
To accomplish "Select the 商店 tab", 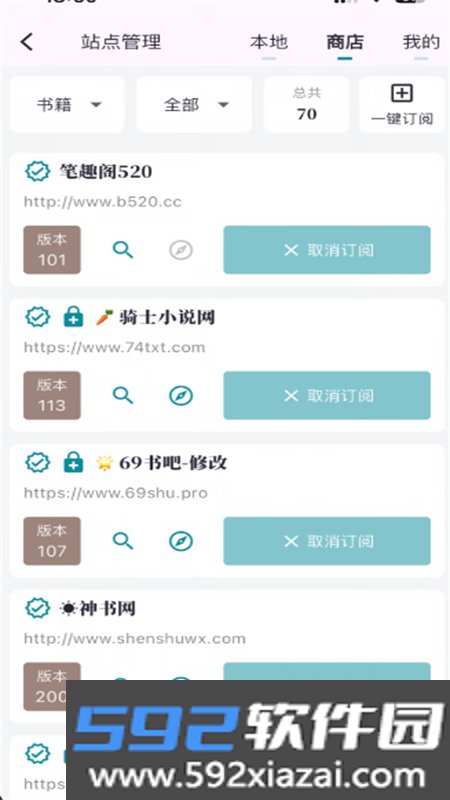I will (x=345, y=42).
